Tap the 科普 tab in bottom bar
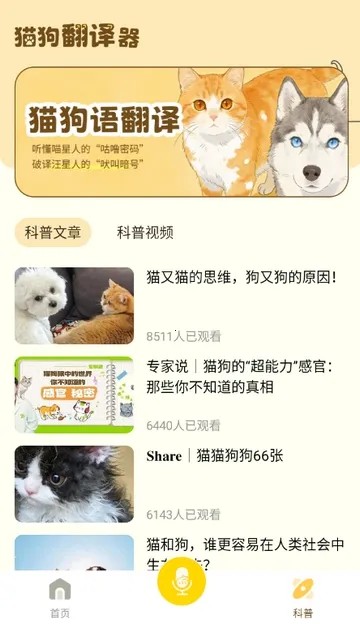Image resolution: width=360 pixels, height=624 pixels. pos(303,598)
